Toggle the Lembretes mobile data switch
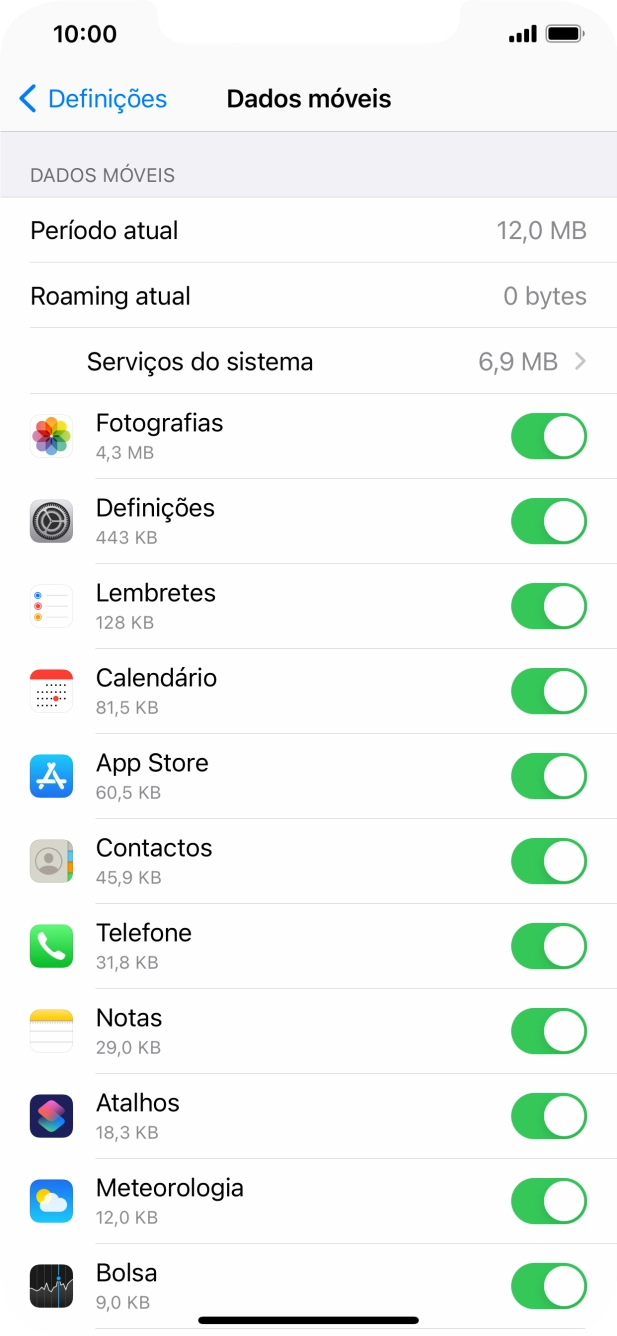 point(548,606)
